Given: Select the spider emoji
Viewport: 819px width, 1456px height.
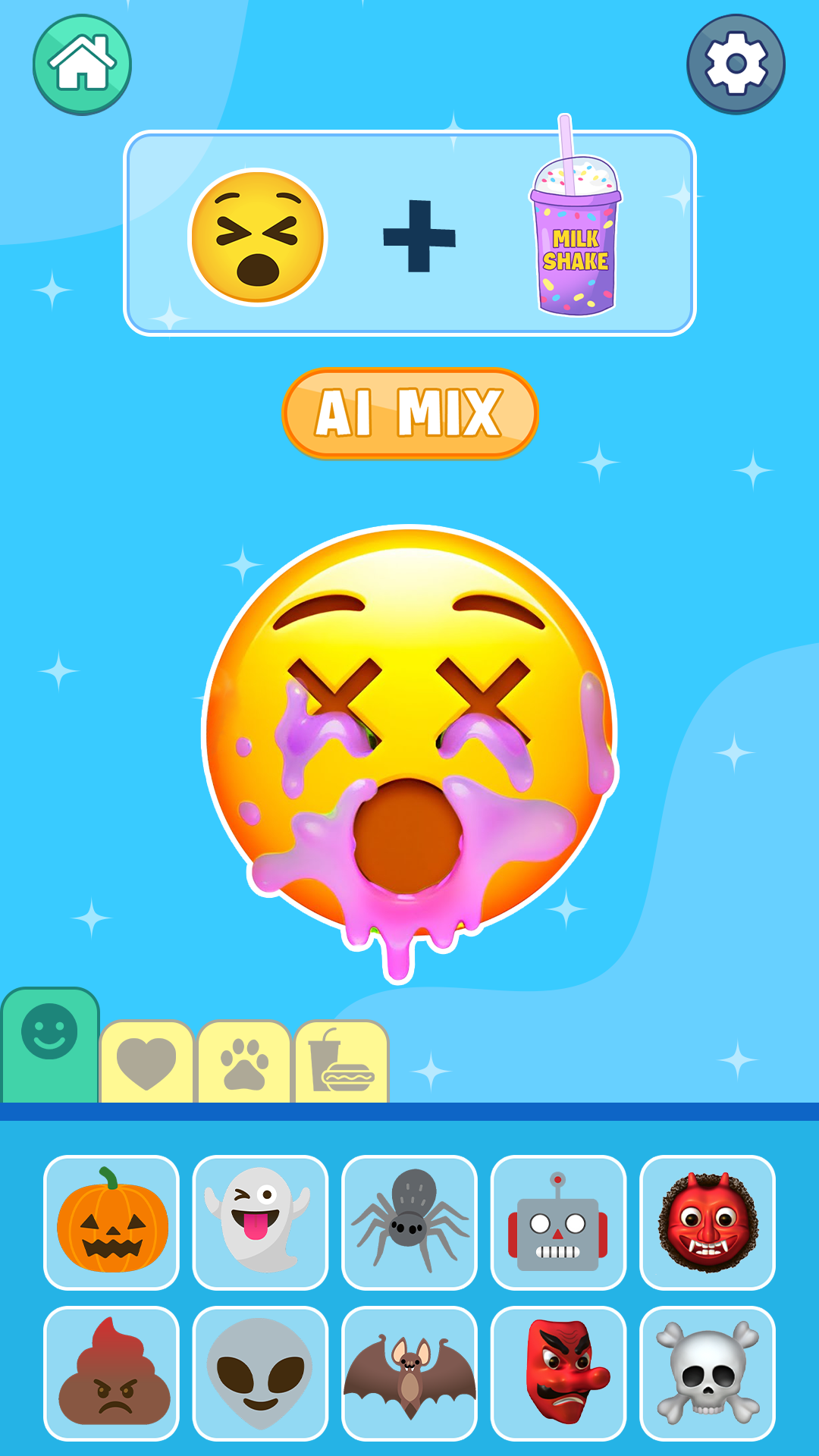Looking at the screenshot, I should pos(409,1222).
